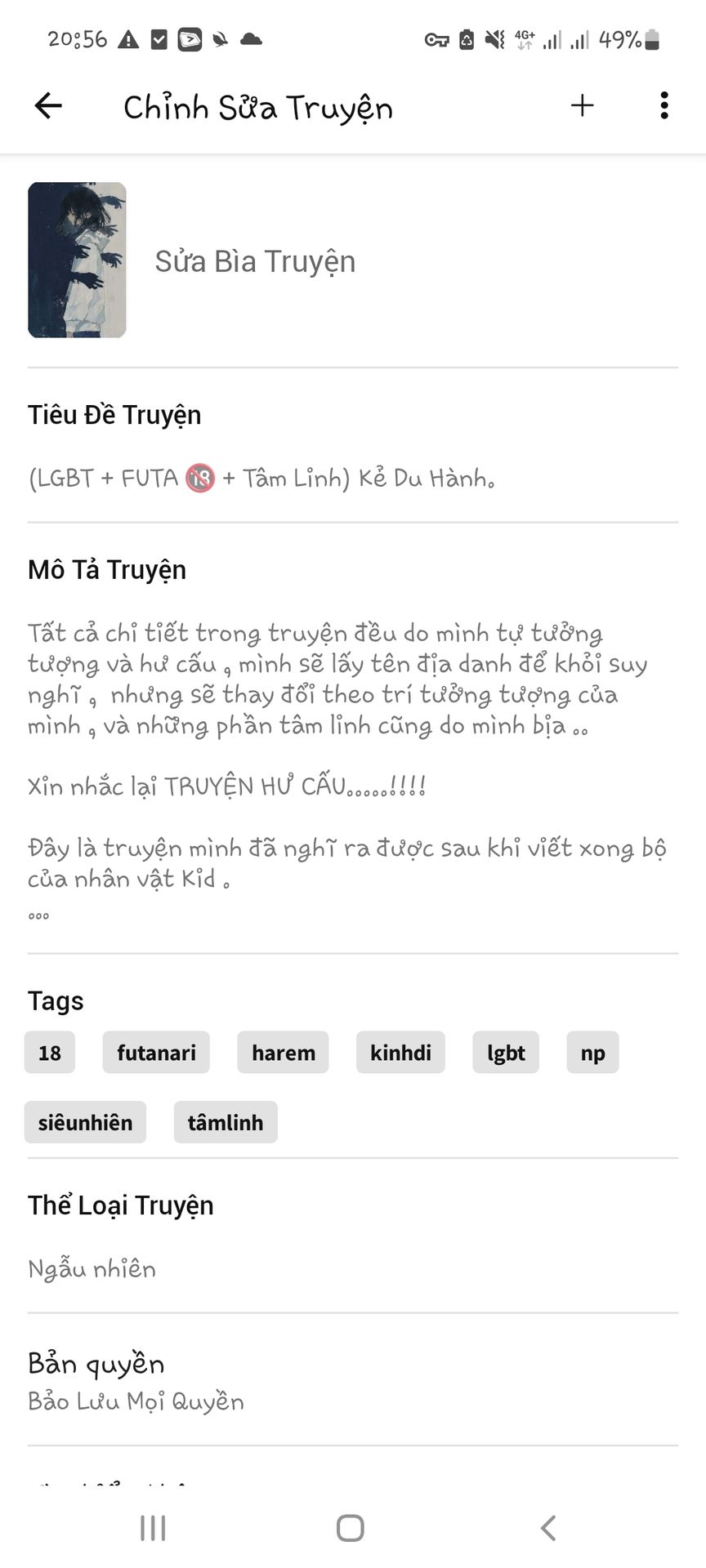This screenshot has width=706, height=1568.
Task: Edit the story title field
Action: tap(261, 478)
